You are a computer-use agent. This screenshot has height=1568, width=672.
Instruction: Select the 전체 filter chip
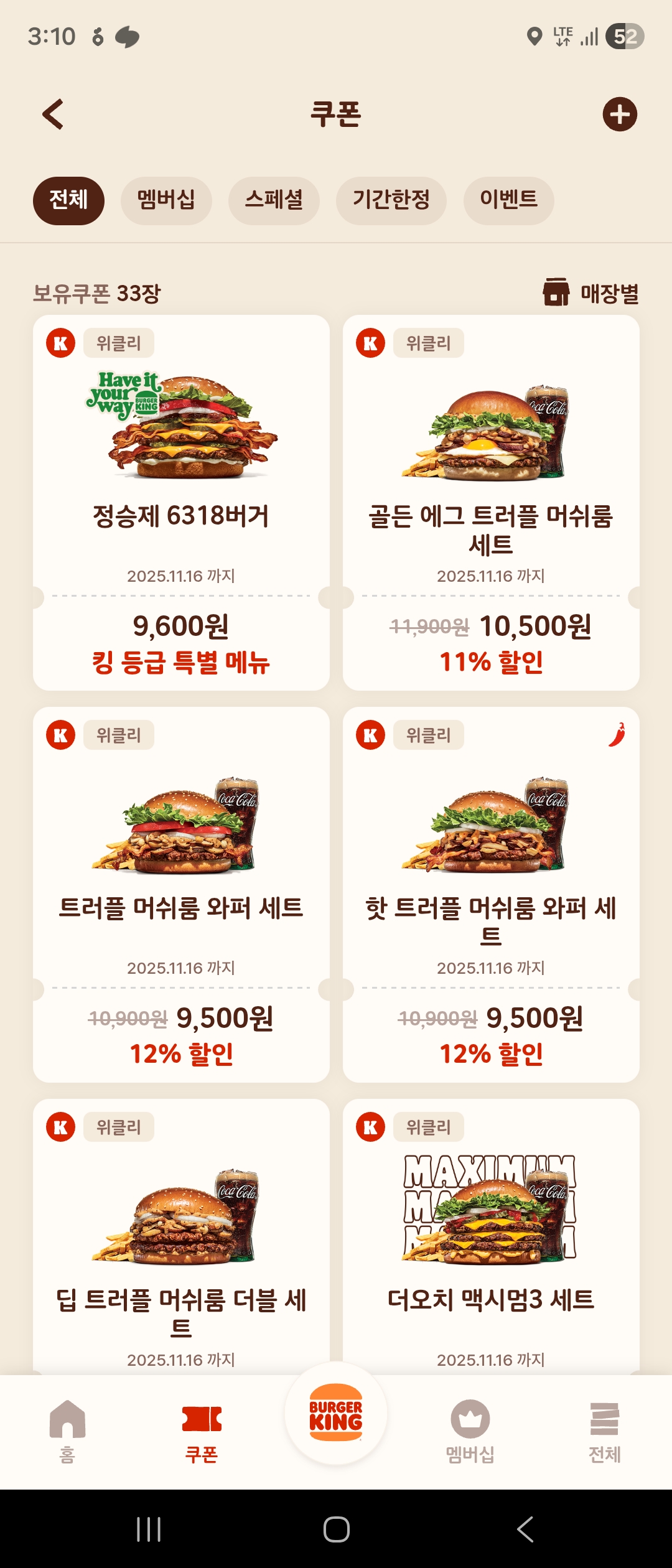coord(68,200)
